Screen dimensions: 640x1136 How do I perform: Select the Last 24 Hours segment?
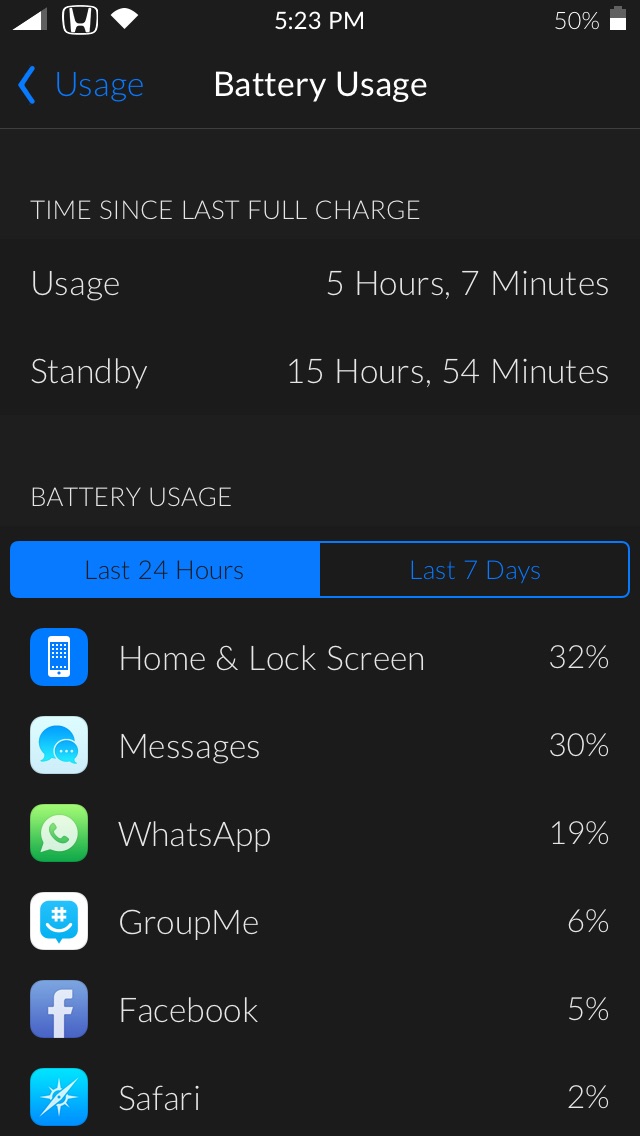165,569
